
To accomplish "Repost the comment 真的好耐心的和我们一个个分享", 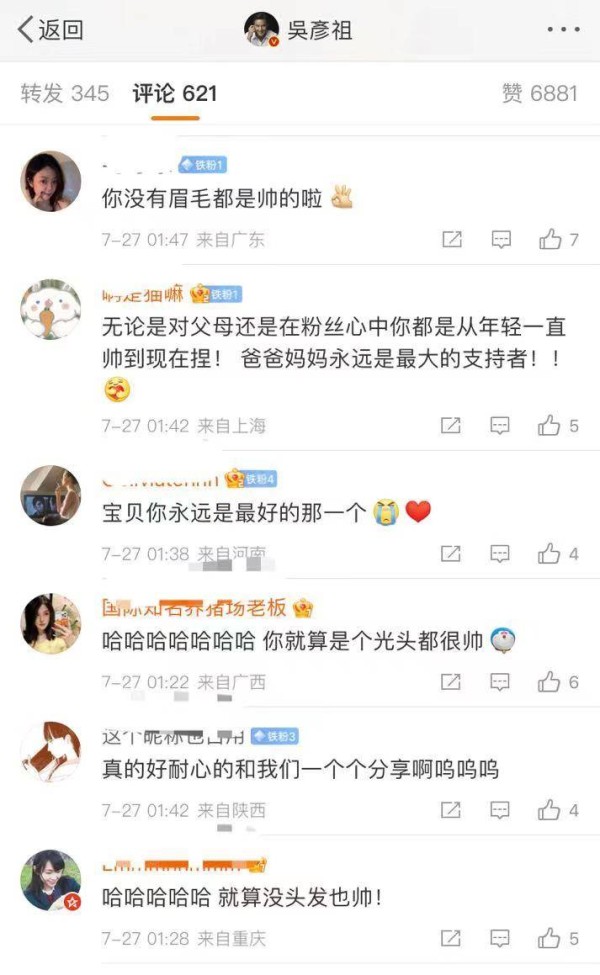I will click(x=451, y=810).
